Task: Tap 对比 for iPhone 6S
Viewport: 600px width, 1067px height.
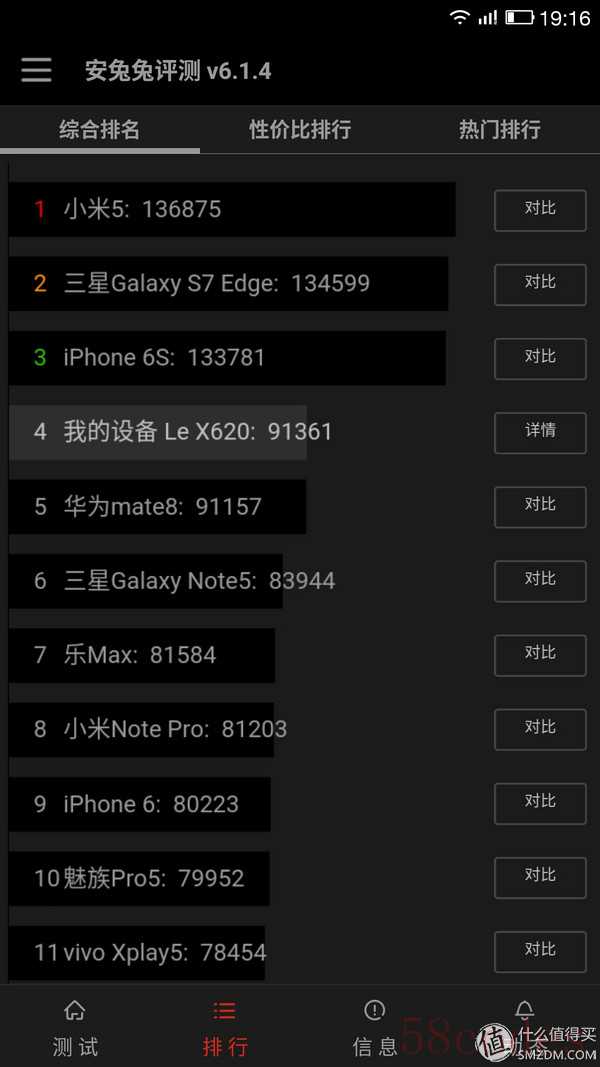Action: [540, 359]
